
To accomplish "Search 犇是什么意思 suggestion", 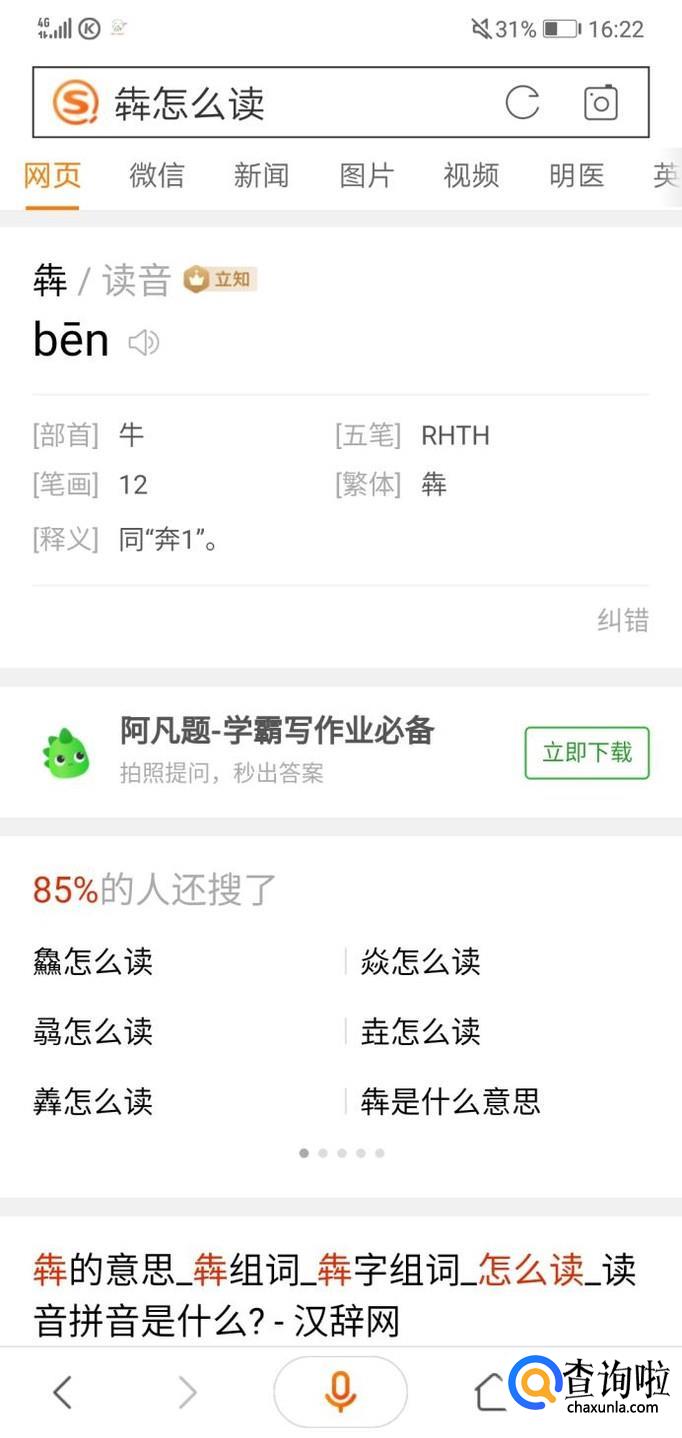I will [450, 1102].
